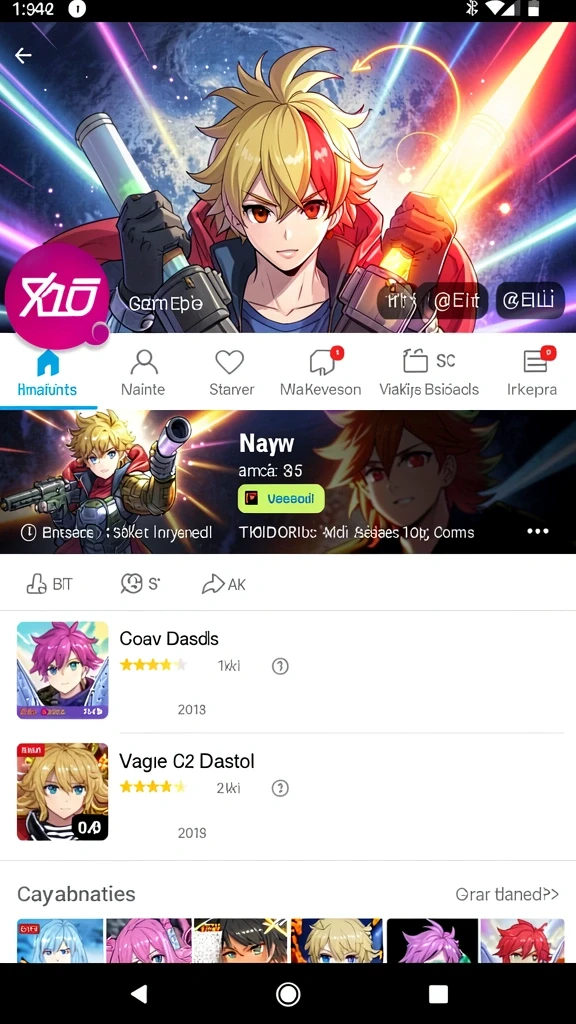Viewport: 576px width, 1024px height.
Task: Tap the BIT like button
Action: tap(49, 584)
